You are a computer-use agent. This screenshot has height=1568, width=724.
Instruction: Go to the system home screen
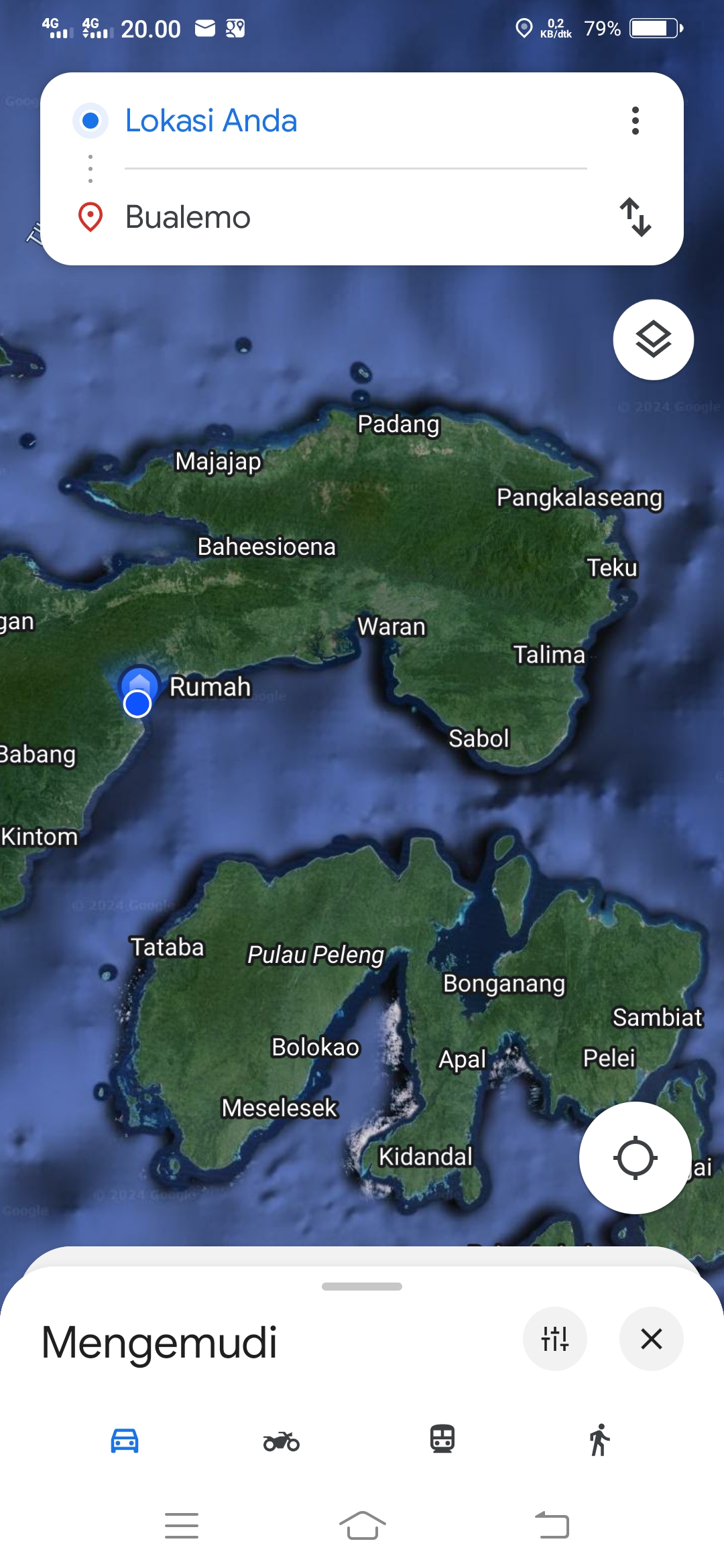362,1526
